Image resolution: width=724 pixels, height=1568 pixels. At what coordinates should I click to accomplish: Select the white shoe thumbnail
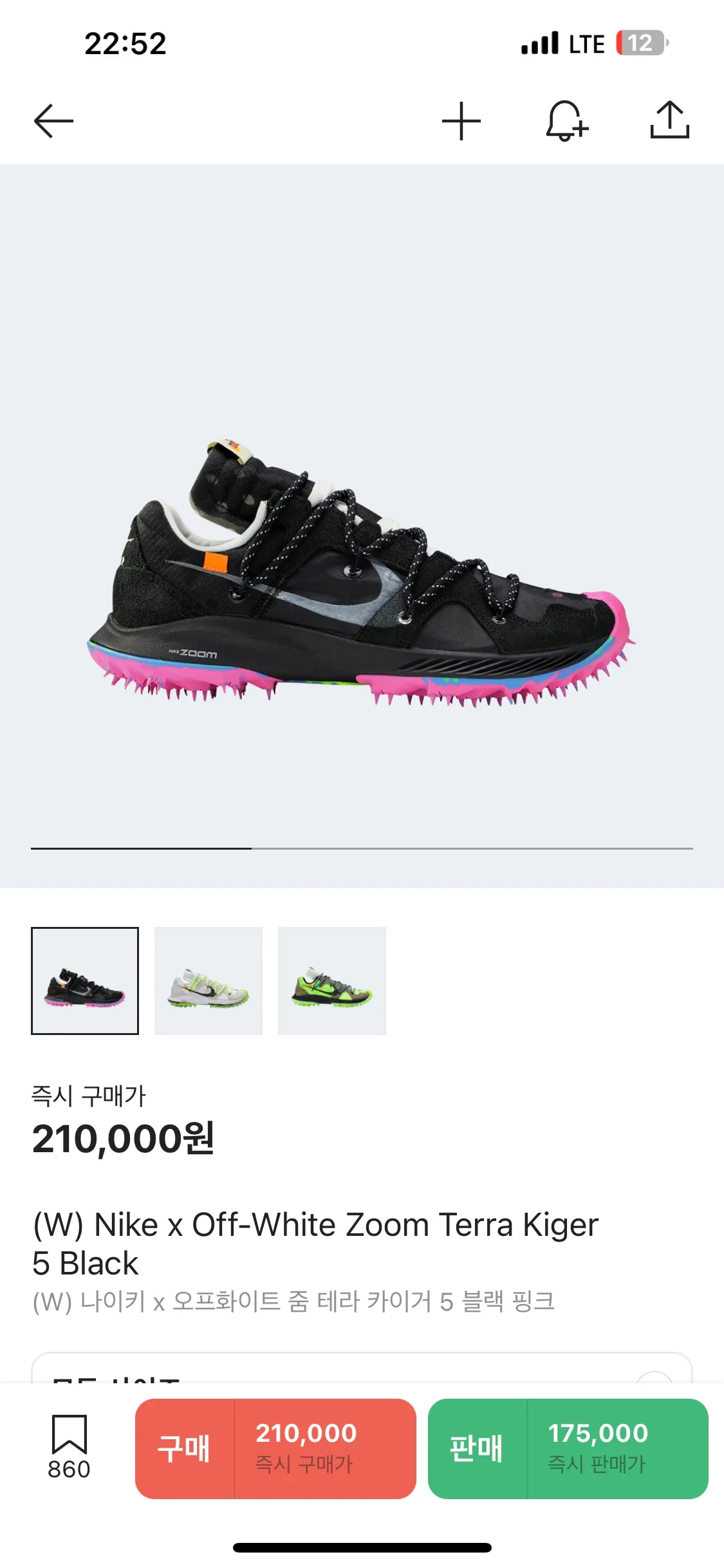tap(209, 981)
